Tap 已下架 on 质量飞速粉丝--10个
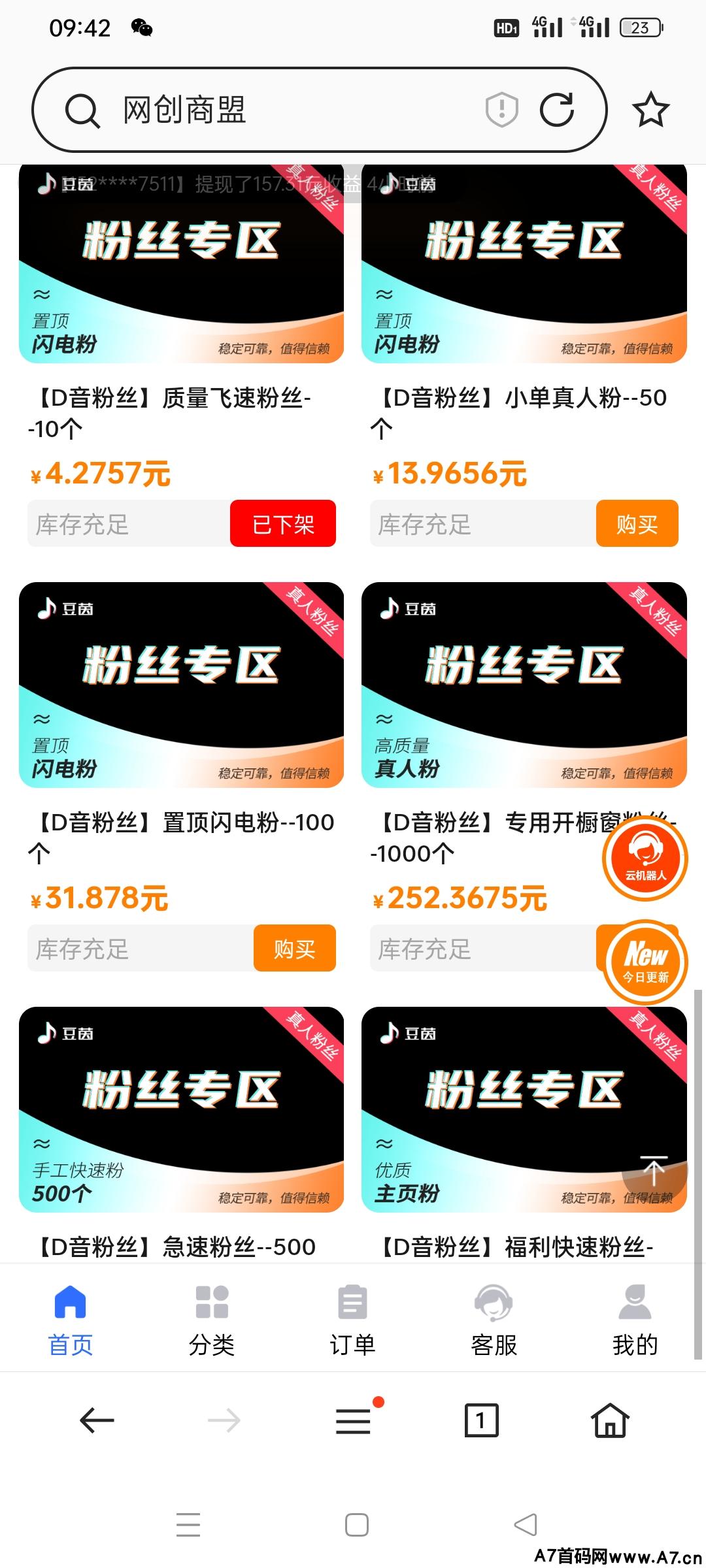 [282, 524]
